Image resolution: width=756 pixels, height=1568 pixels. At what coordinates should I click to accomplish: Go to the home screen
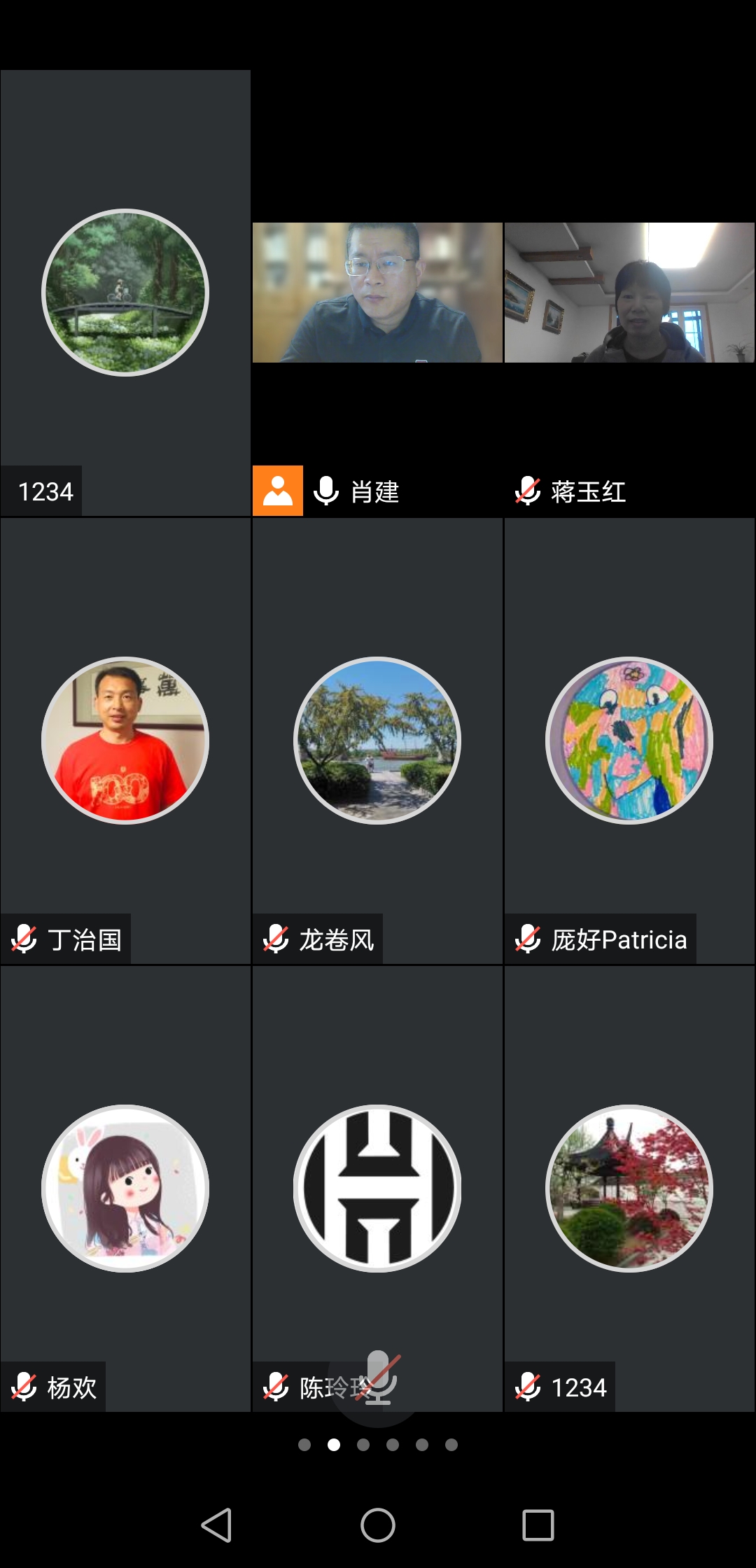click(x=378, y=1525)
